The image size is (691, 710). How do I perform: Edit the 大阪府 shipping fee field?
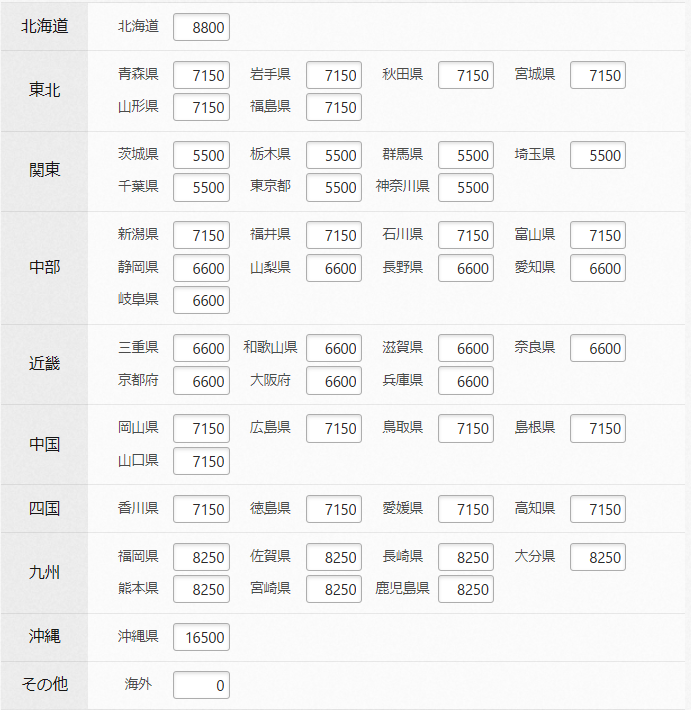click(x=333, y=381)
